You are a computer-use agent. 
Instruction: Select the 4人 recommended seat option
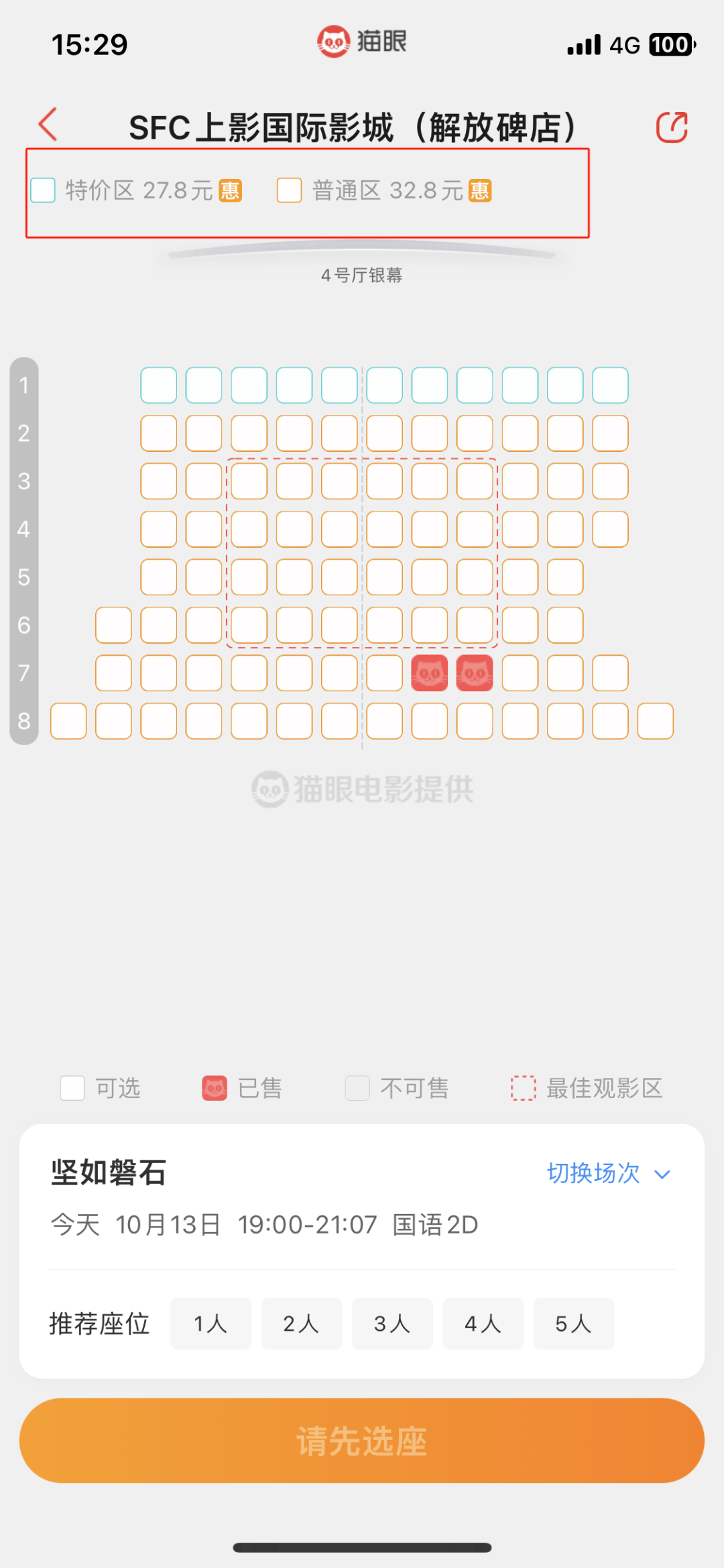[483, 1323]
